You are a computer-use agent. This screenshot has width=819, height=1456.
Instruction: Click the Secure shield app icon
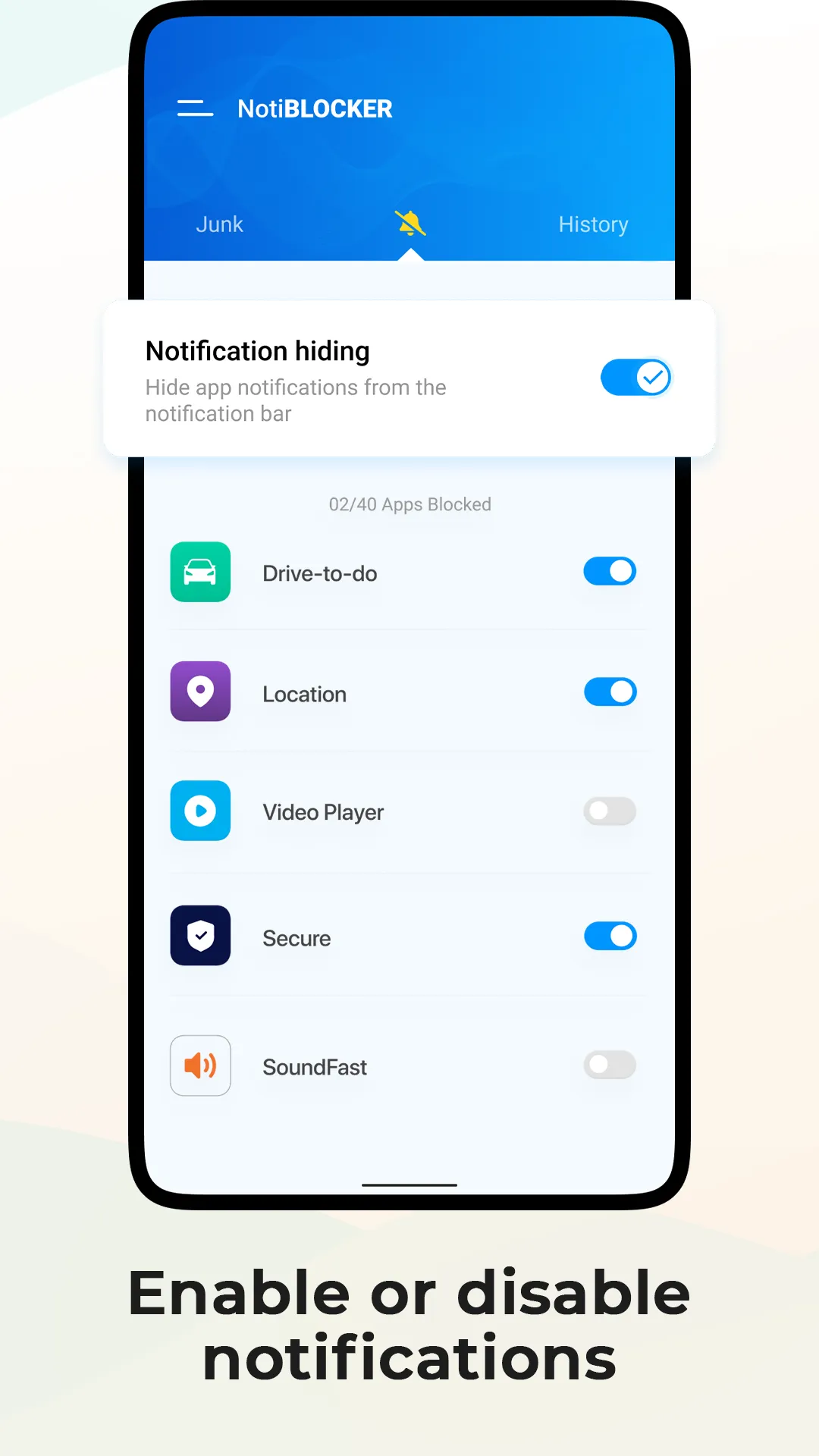[200, 936]
